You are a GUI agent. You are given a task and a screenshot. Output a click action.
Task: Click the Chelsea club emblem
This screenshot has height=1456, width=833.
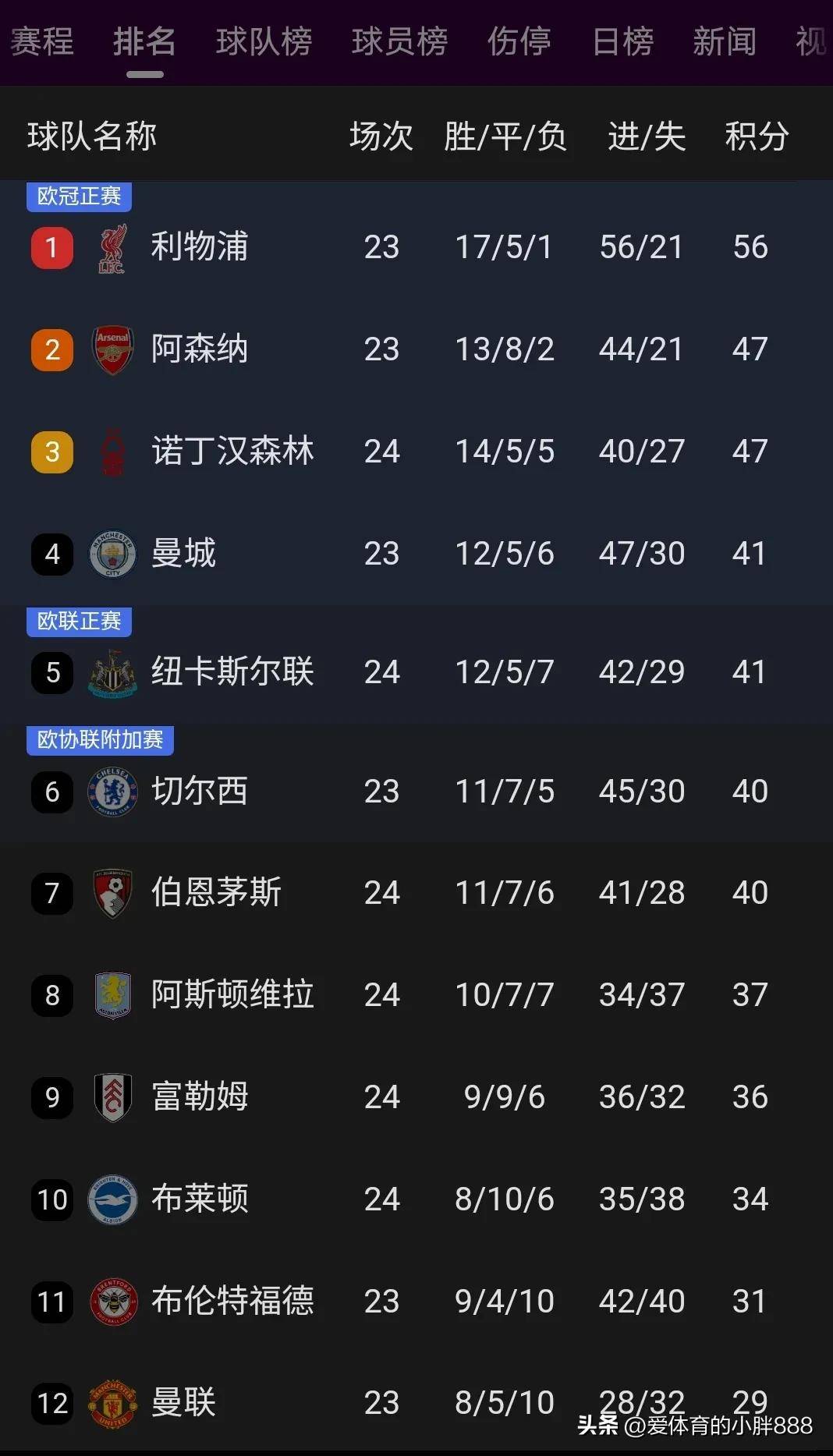(112, 791)
